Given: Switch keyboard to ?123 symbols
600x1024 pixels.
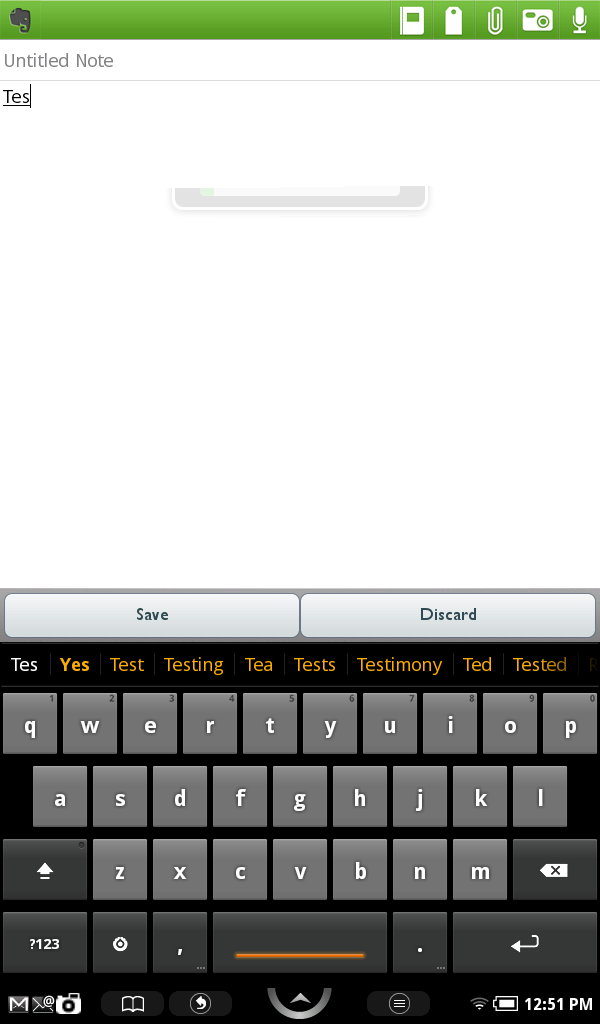Looking at the screenshot, I should [44, 943].
